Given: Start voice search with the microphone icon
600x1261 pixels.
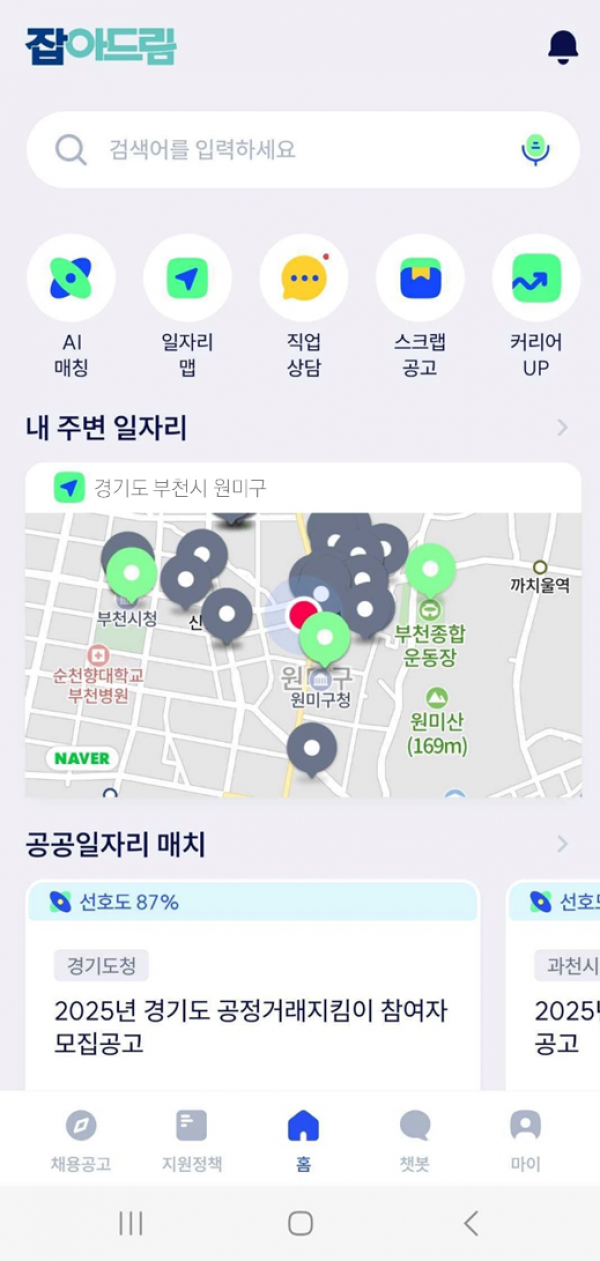Looking at the screenshot, I should 536,150.
